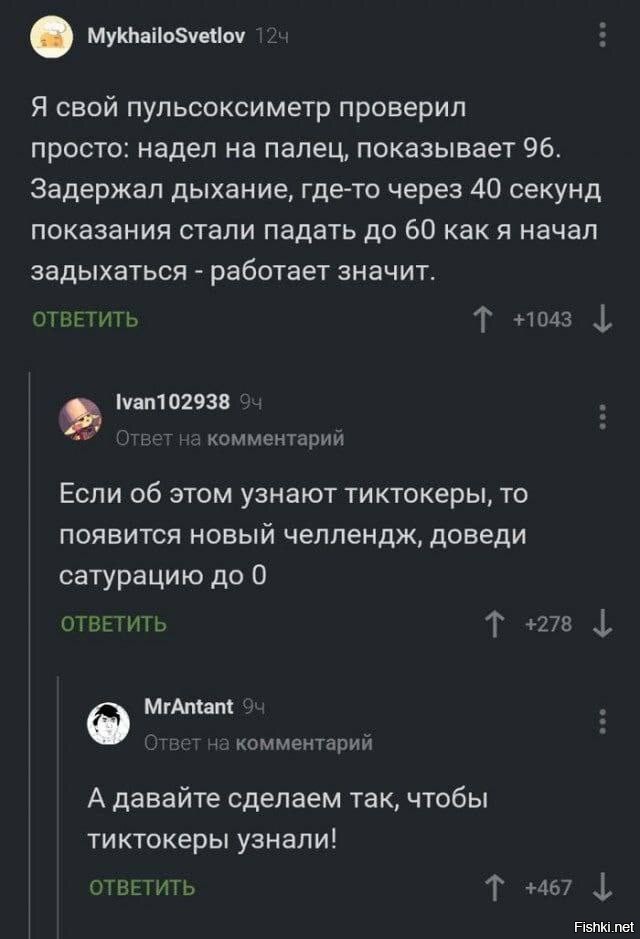Downvote MykhailoSvetlov's comment
This screenshot has width=640, height=939.
(x=602, y=320)
